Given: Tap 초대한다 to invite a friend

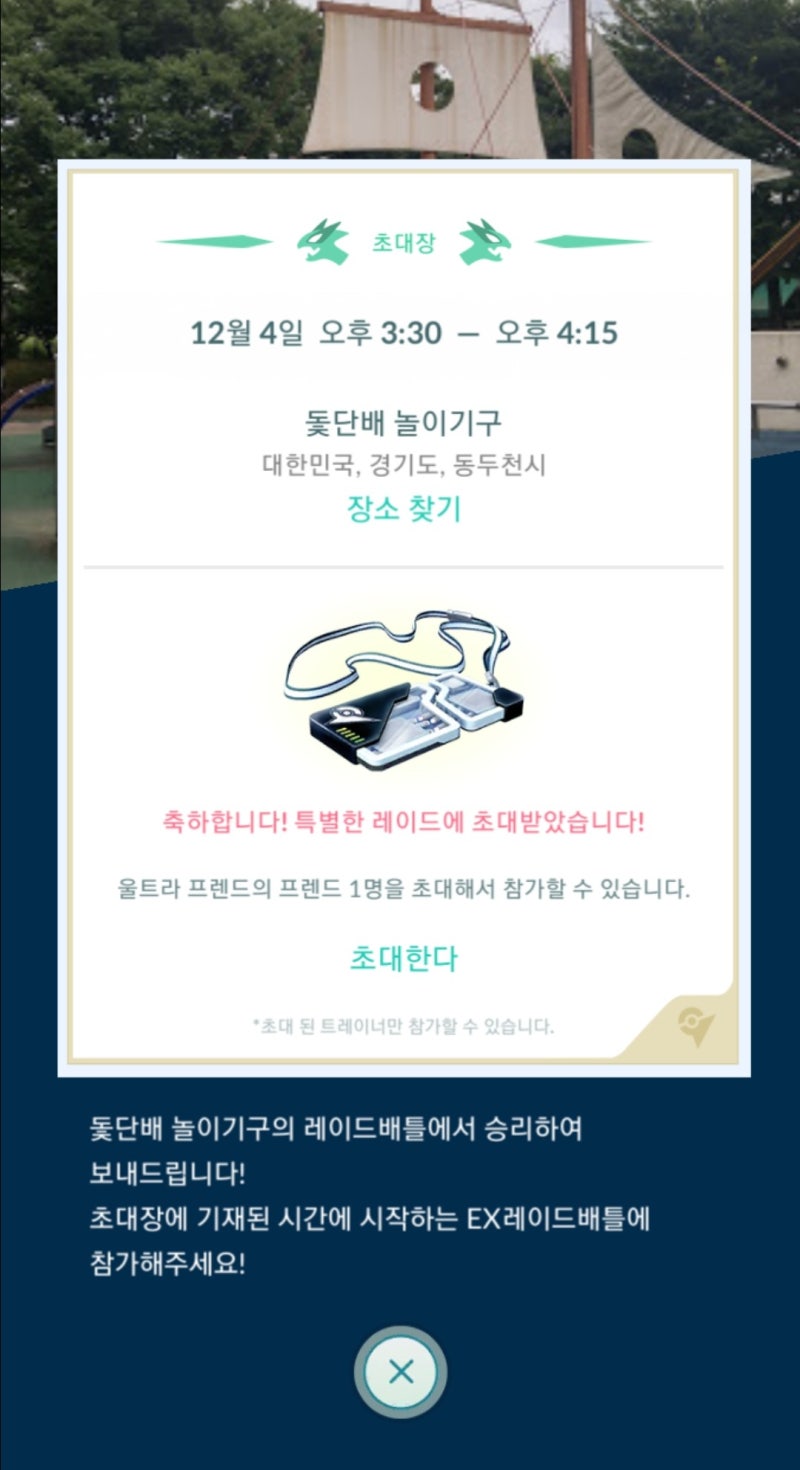Looking at the screenshot, I should [x=403, y=958].
